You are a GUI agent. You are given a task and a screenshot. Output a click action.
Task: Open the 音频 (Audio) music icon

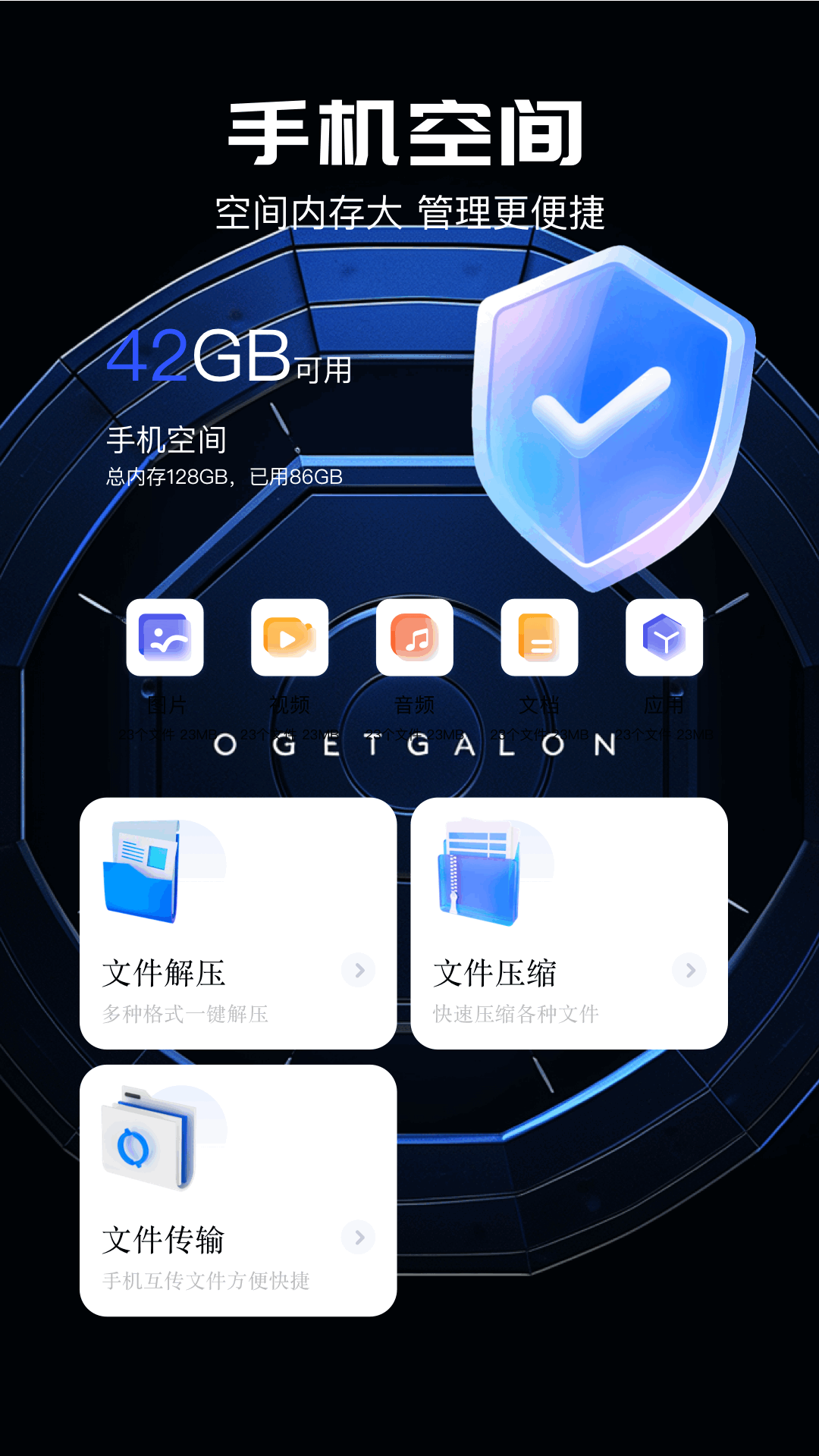[x=414, y=638]
